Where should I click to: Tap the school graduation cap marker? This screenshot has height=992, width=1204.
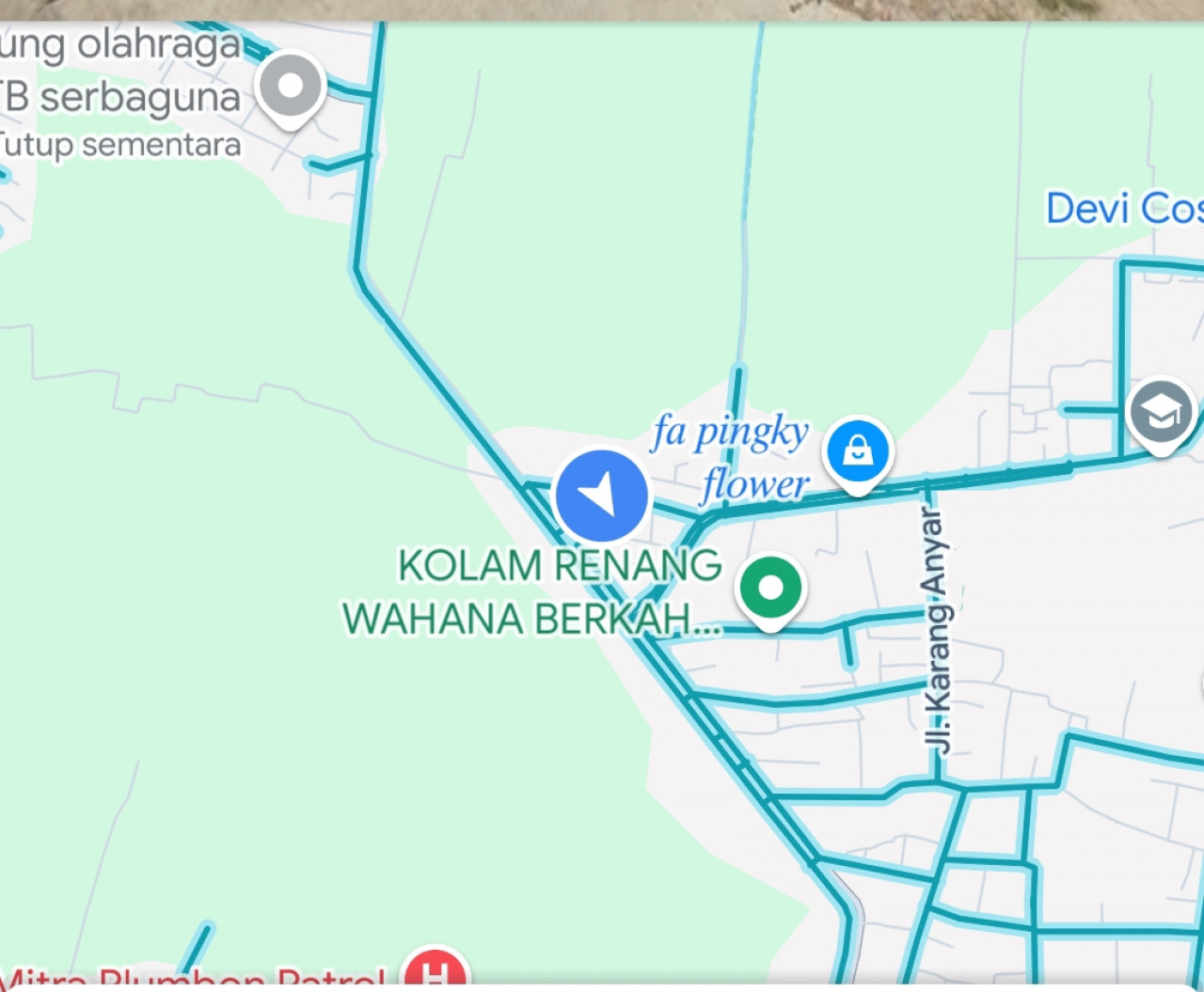[x=1162, y=413]
